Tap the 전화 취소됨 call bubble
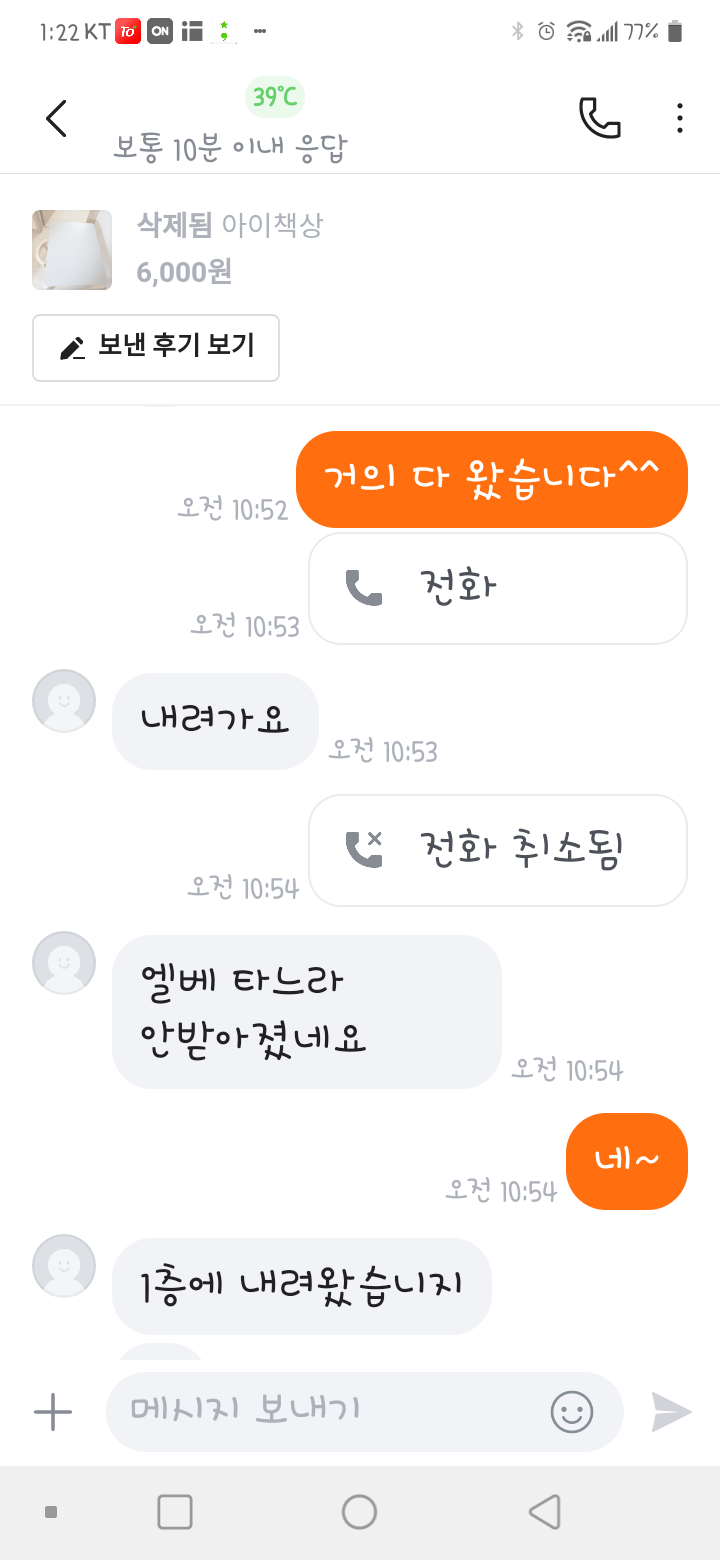 (x=497, y=850)
